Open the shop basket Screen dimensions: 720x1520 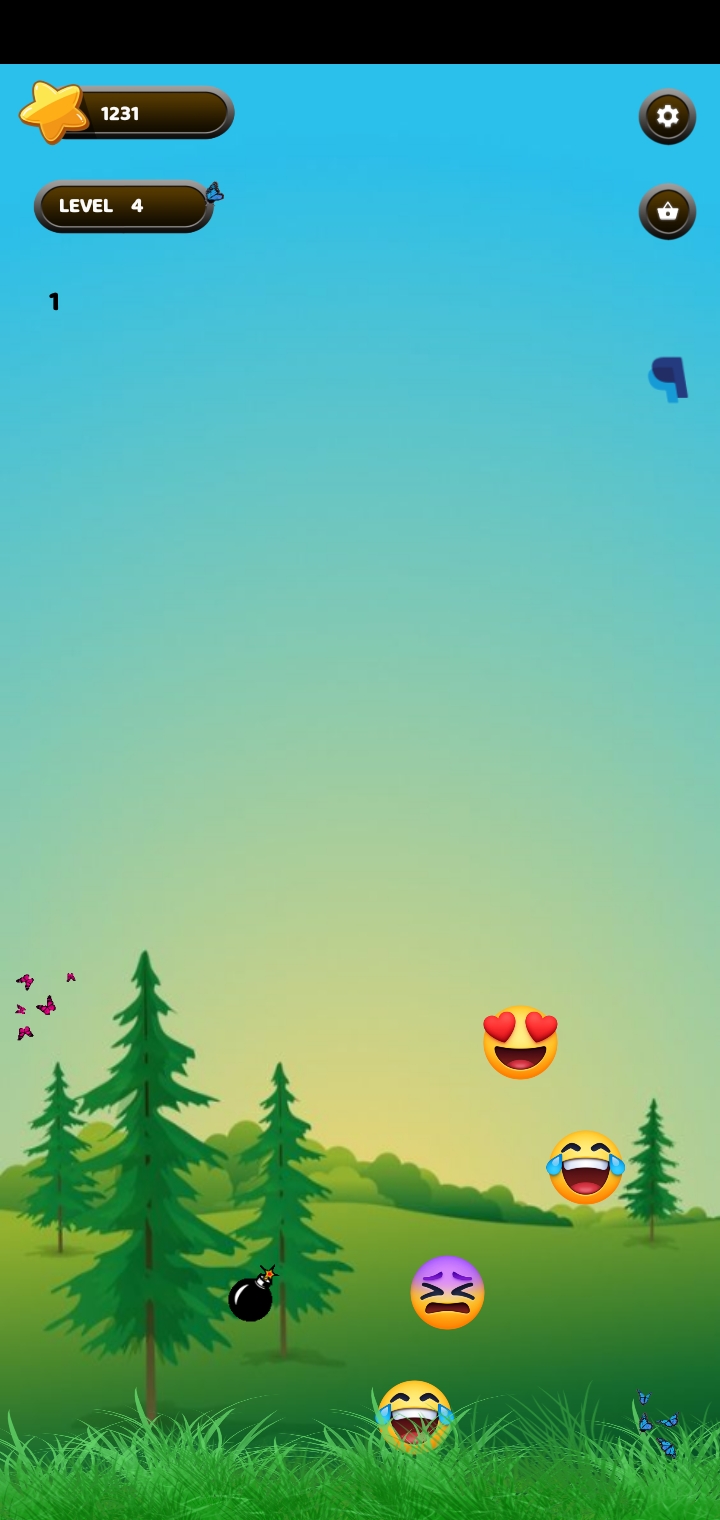click(667, 211)
